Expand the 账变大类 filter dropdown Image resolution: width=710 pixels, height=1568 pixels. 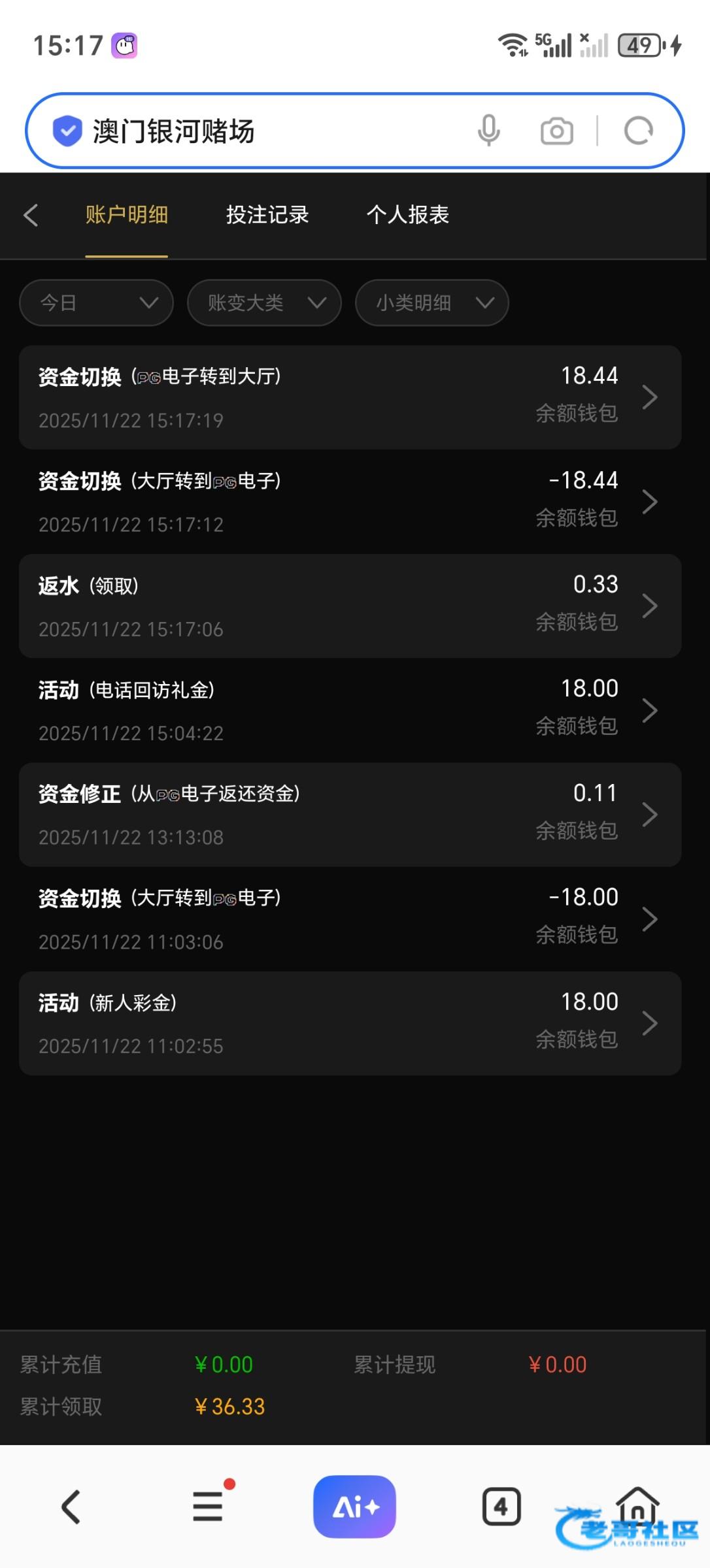coord(264,302)
